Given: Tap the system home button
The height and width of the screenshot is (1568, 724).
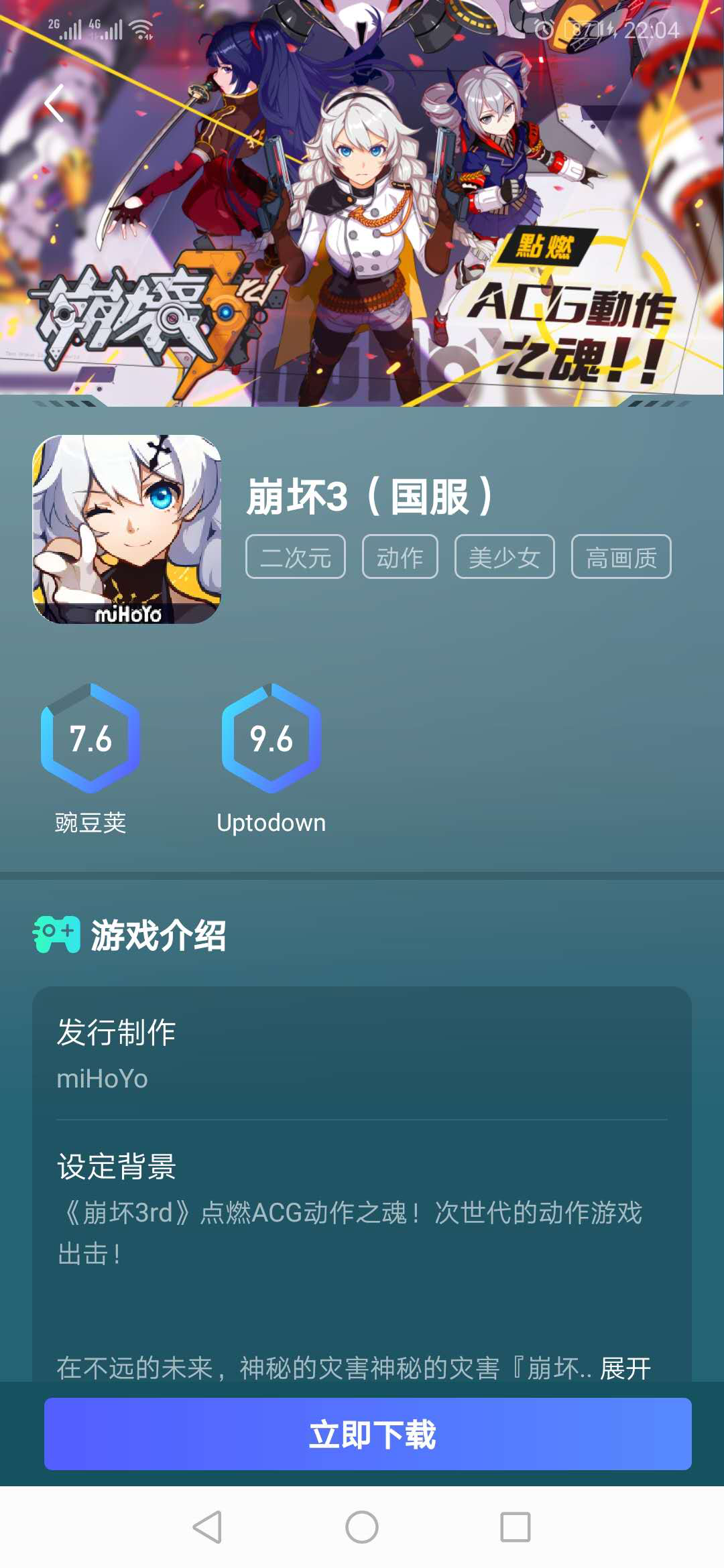Looking at the screenshot, I should point(362,1527).
